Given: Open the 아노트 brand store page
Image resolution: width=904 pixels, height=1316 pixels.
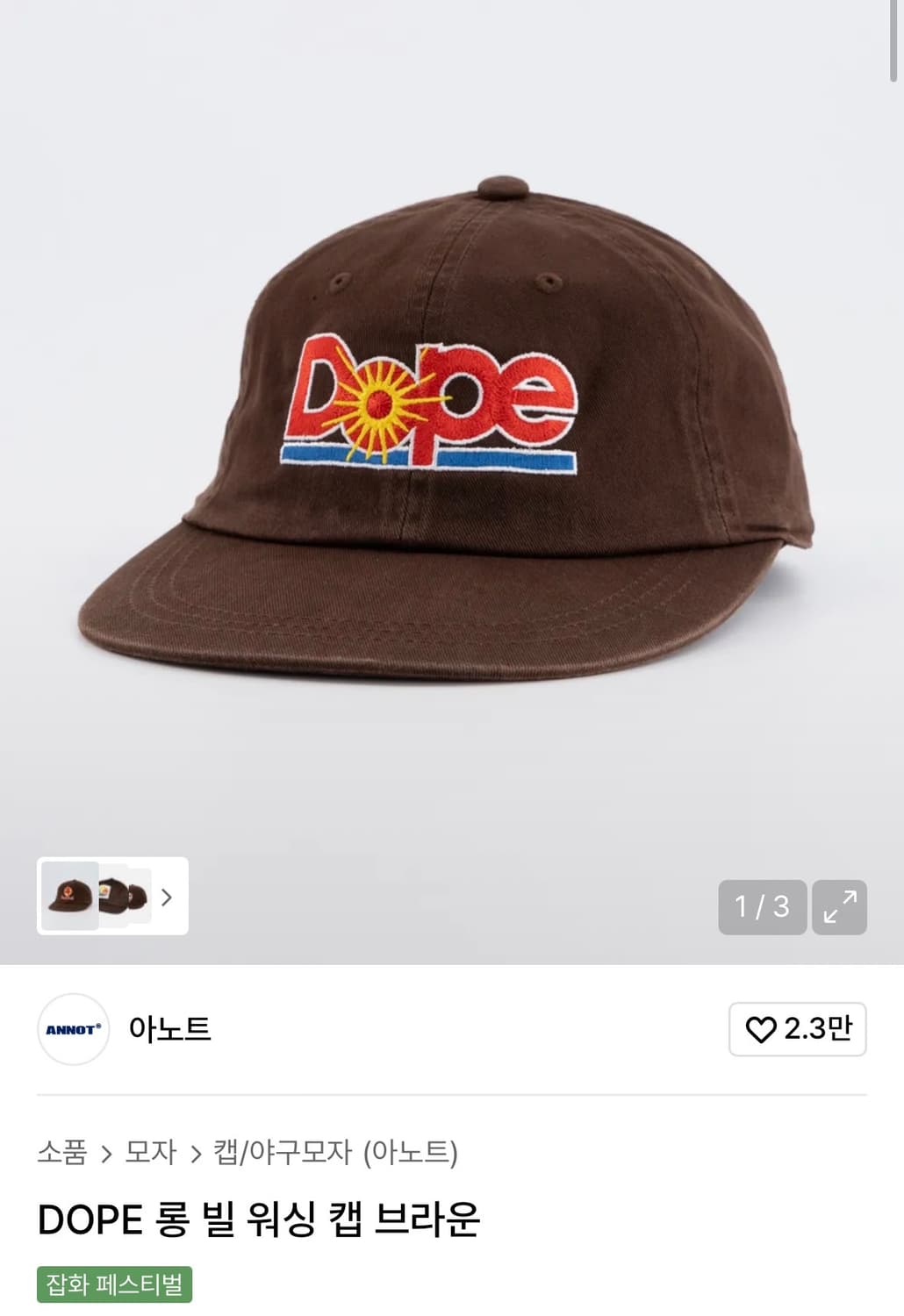Looking at the screenshot, I should pos(172,1030).
